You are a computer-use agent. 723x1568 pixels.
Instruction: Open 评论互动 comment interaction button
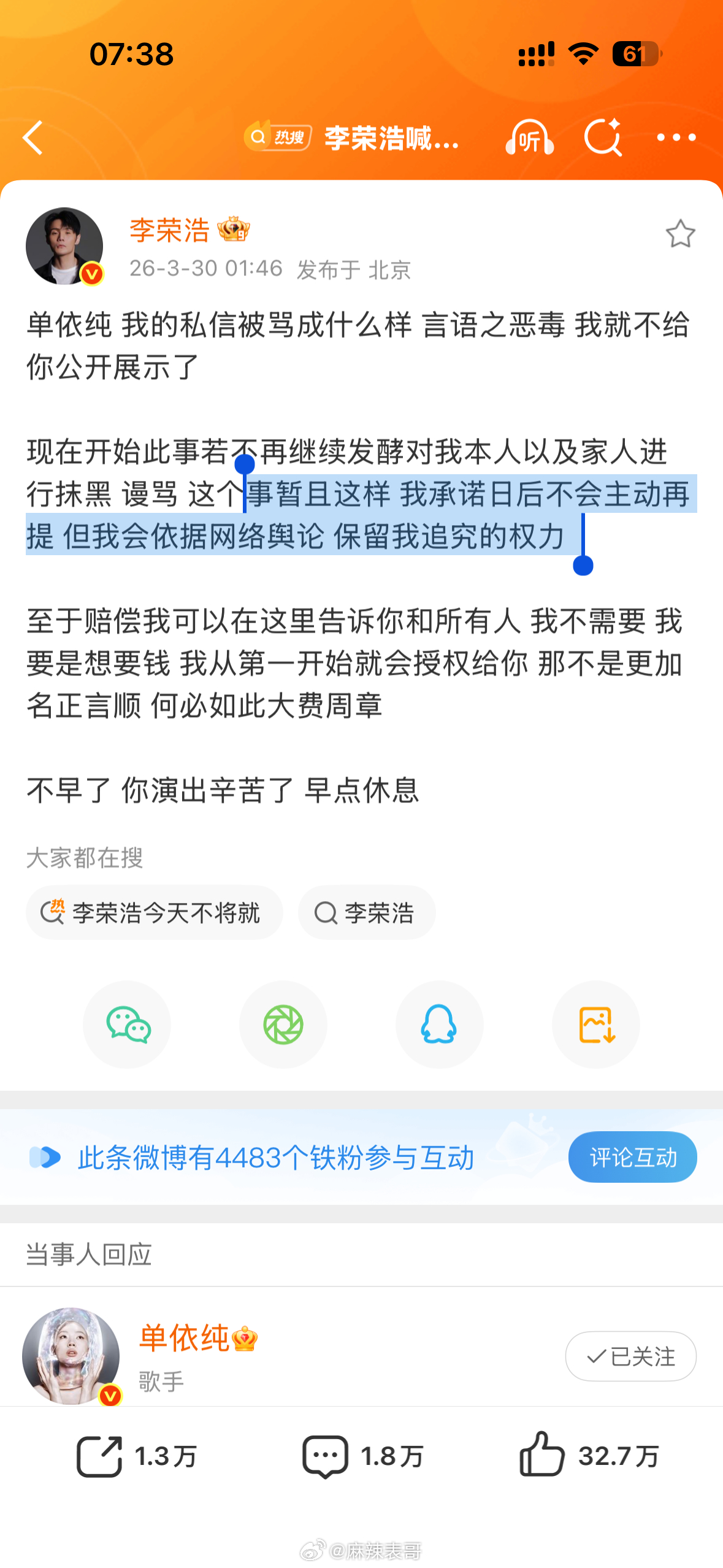coord(633,1157)
